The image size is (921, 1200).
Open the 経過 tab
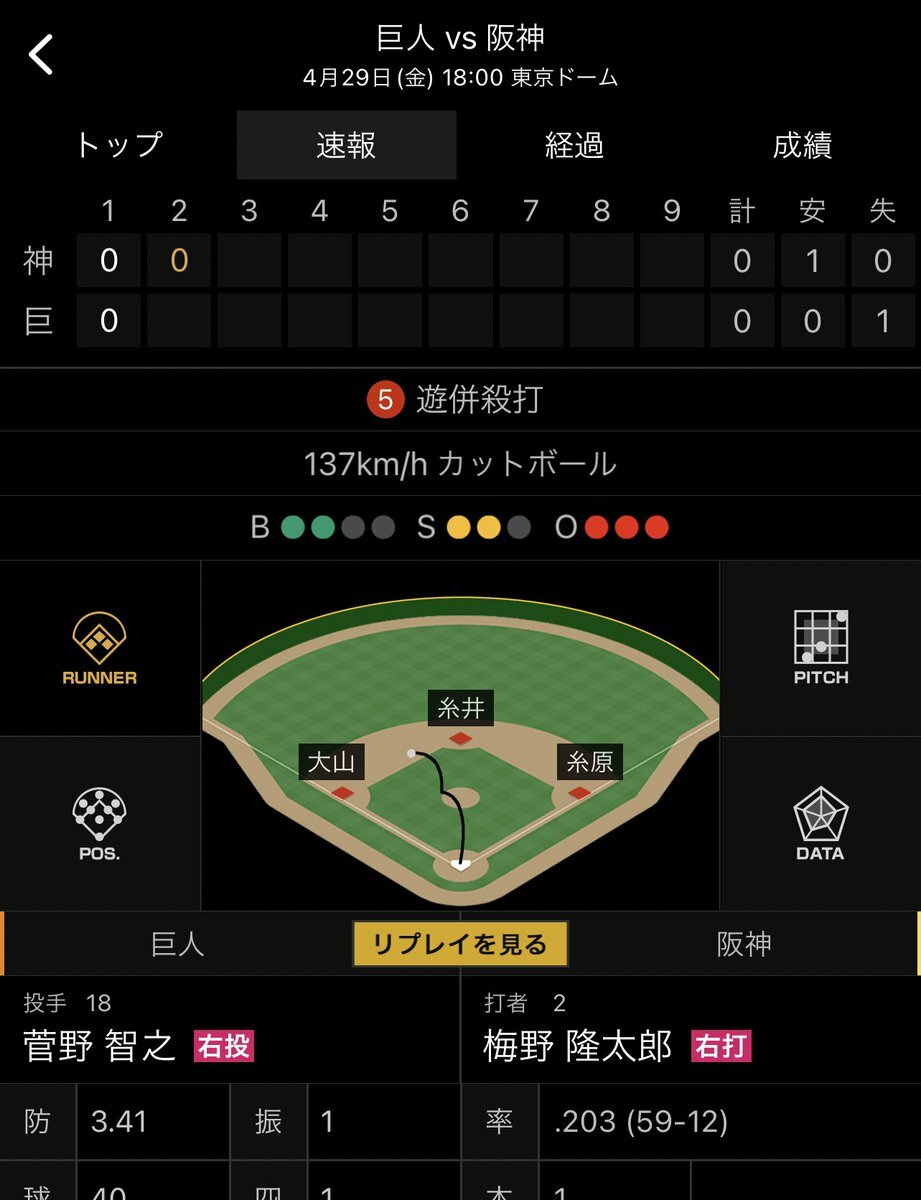pos(574,145)
